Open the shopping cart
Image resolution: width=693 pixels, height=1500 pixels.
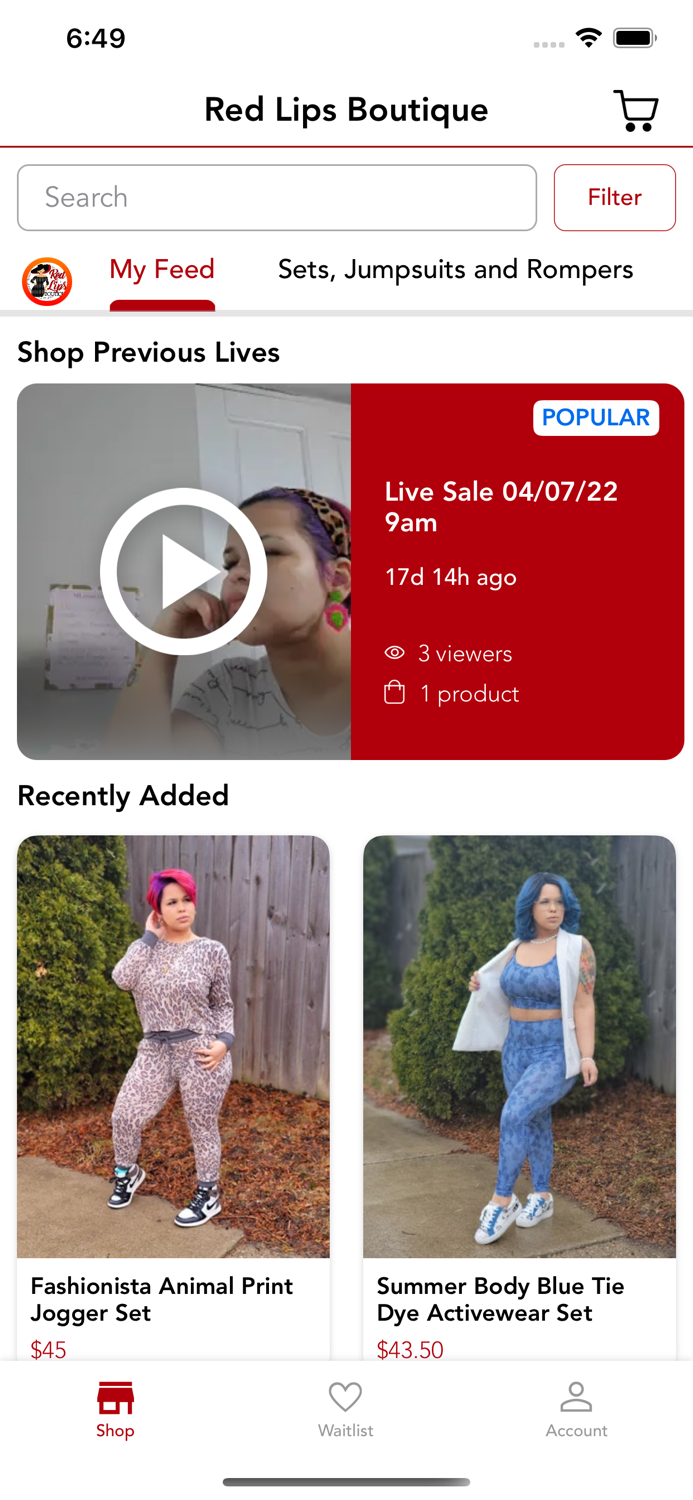tap(635, 110)
